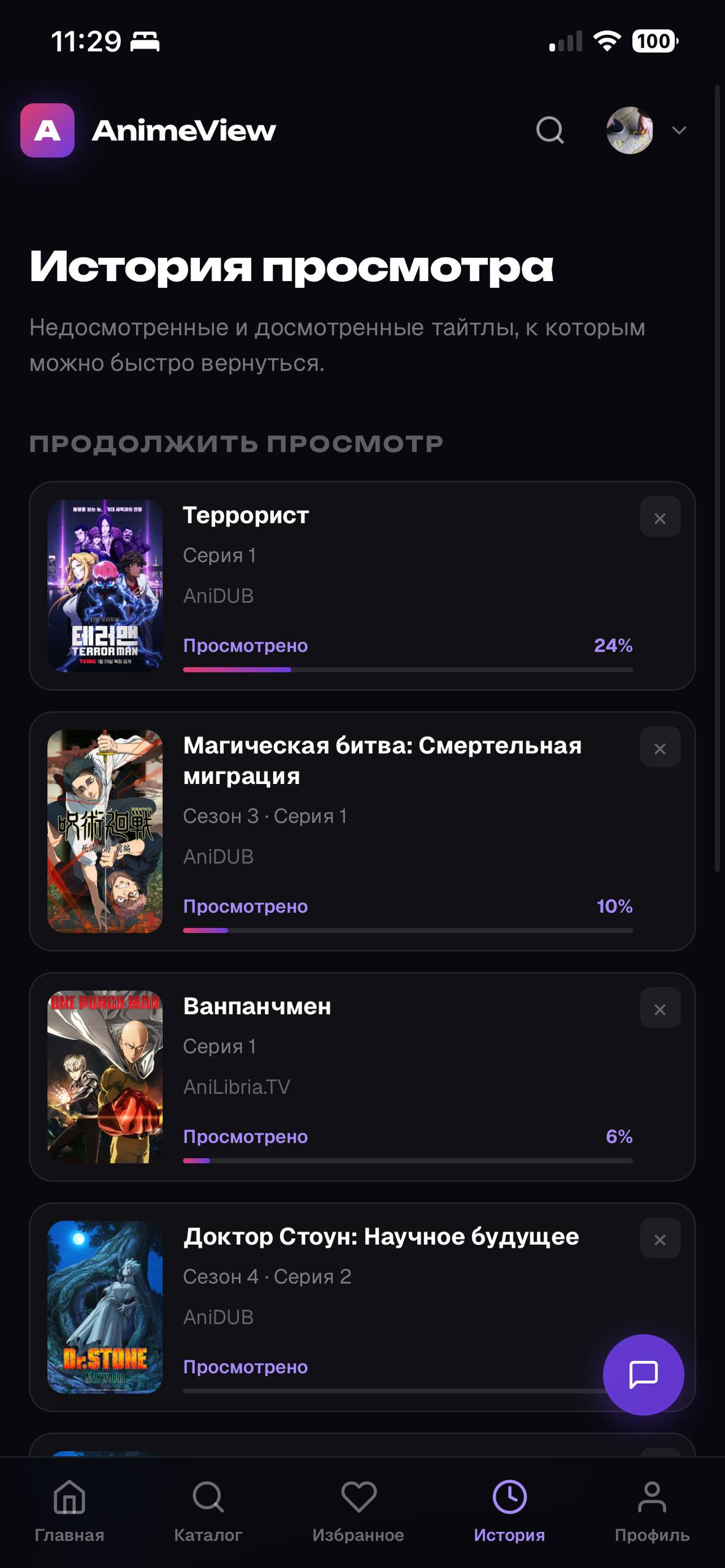The width and height of the screenshot is (725, 1568).
Task: Switch to the Каталог tab
Action: pyautogui.click(x=208, y=1512)
